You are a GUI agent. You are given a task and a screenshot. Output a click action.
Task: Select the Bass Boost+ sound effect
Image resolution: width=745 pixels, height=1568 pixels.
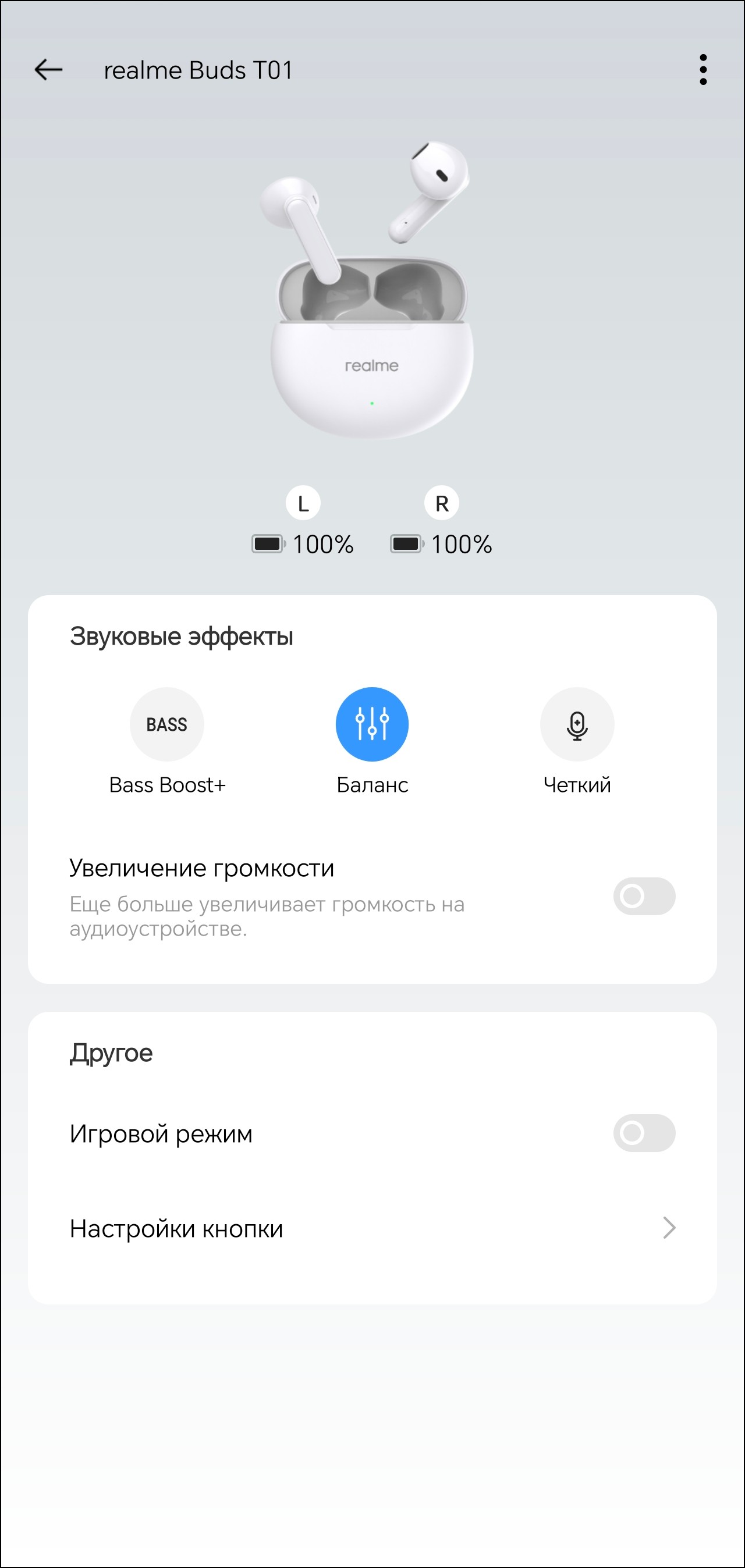(x=167, y=724)
